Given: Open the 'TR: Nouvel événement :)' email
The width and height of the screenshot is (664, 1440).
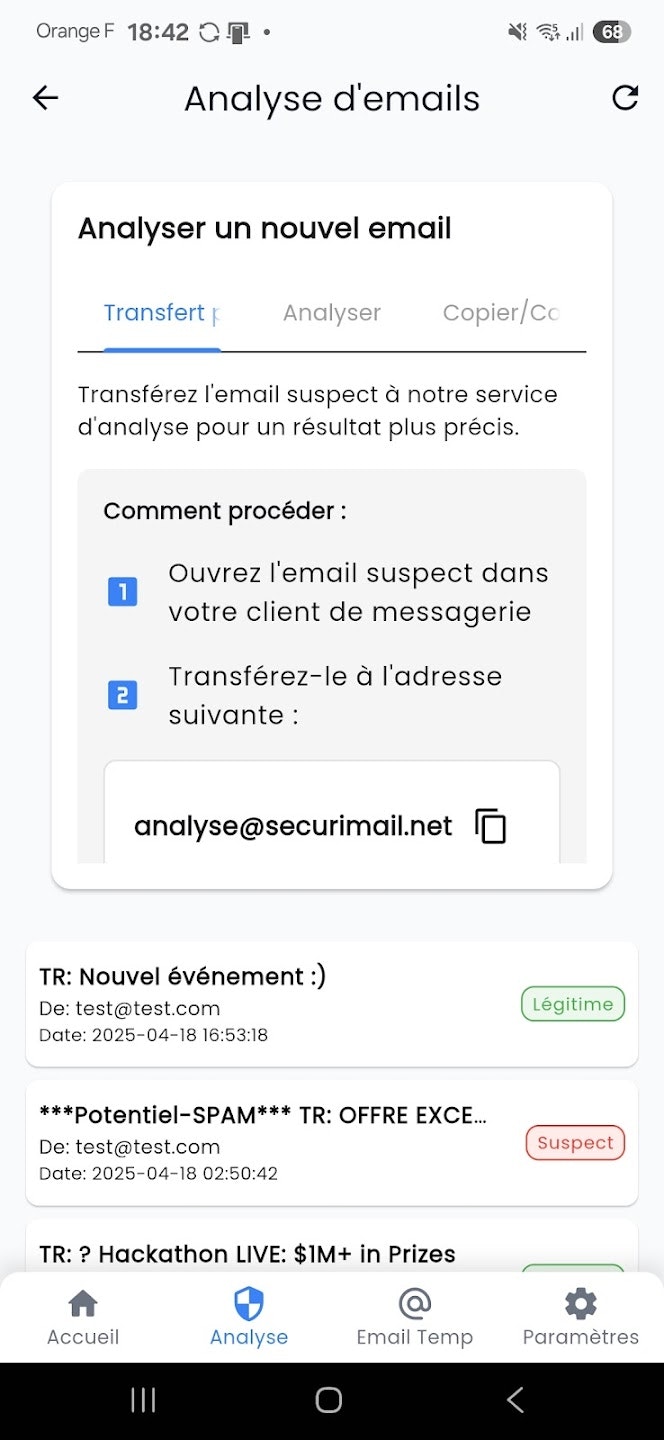Looking at the screenshot, I should point(270,1004).
